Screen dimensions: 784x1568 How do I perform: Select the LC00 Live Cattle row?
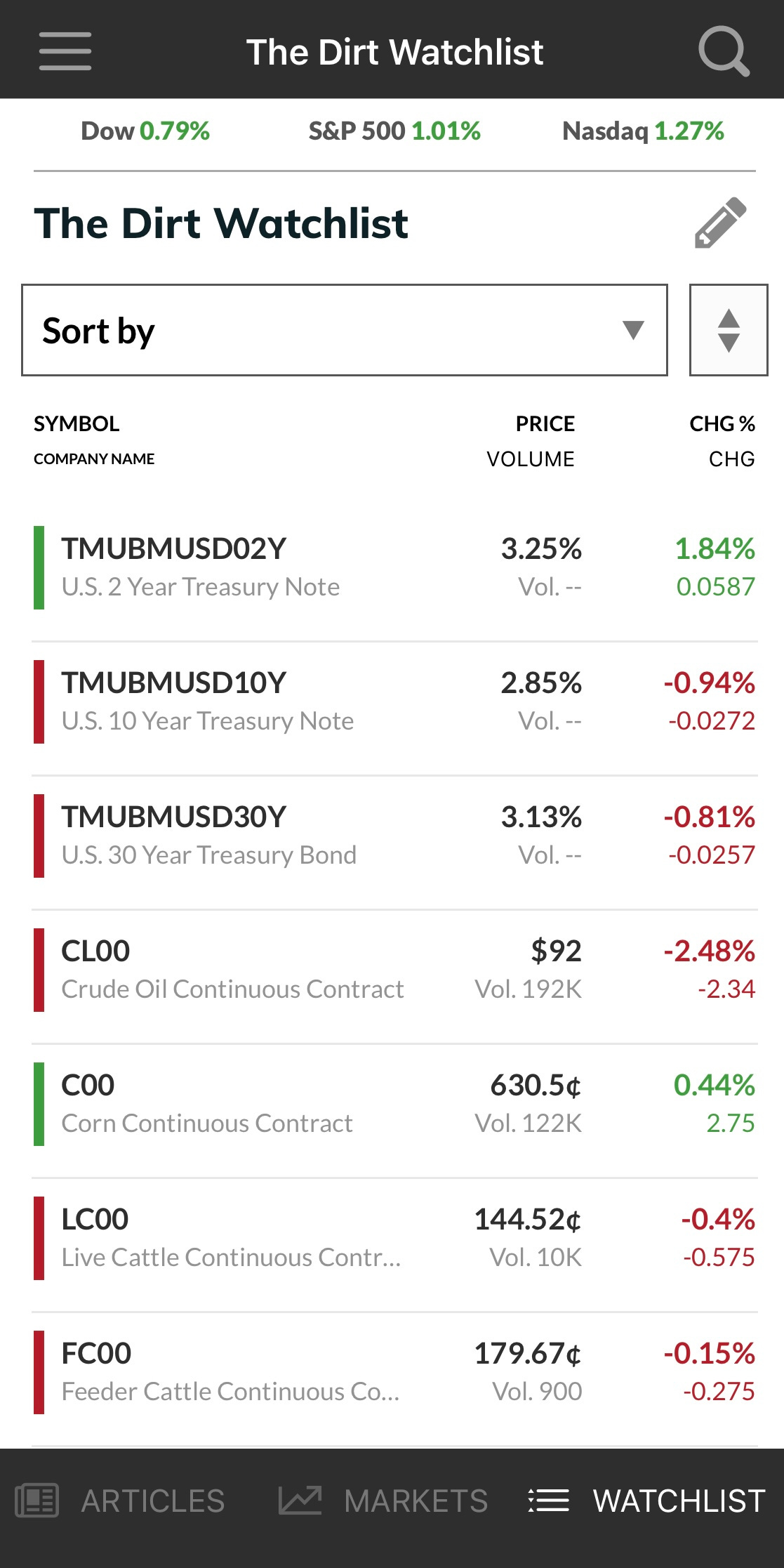394,1238
